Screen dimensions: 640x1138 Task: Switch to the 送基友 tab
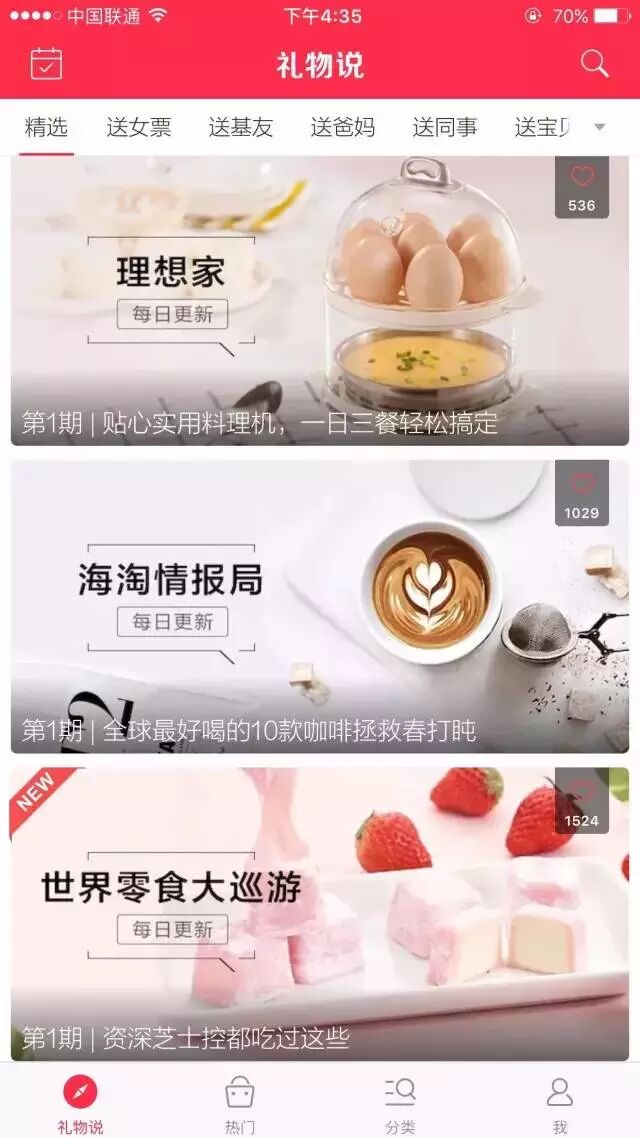pos(241,127)
